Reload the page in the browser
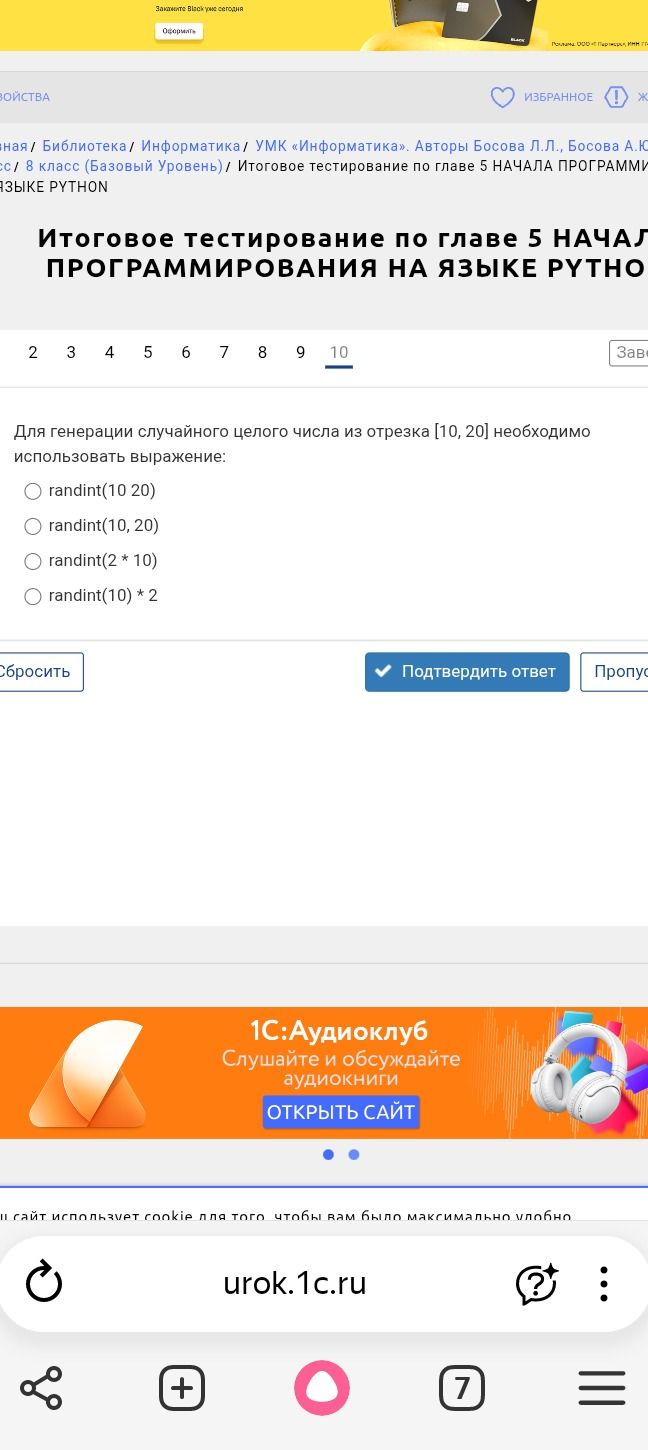The image size is (648, 1450). tap(43, 1283)
